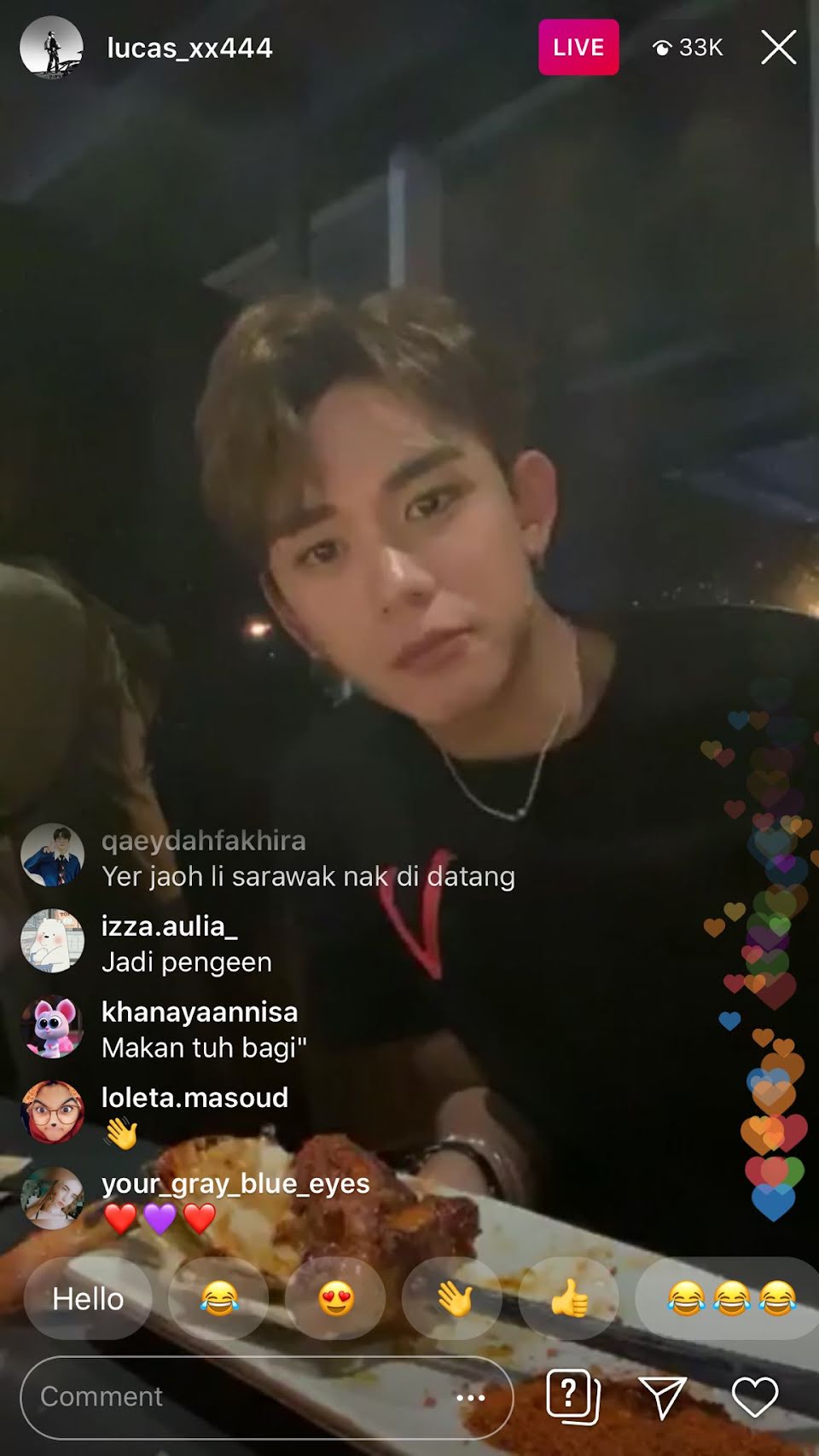Send the Hello quick reply

click(88, 1299)
